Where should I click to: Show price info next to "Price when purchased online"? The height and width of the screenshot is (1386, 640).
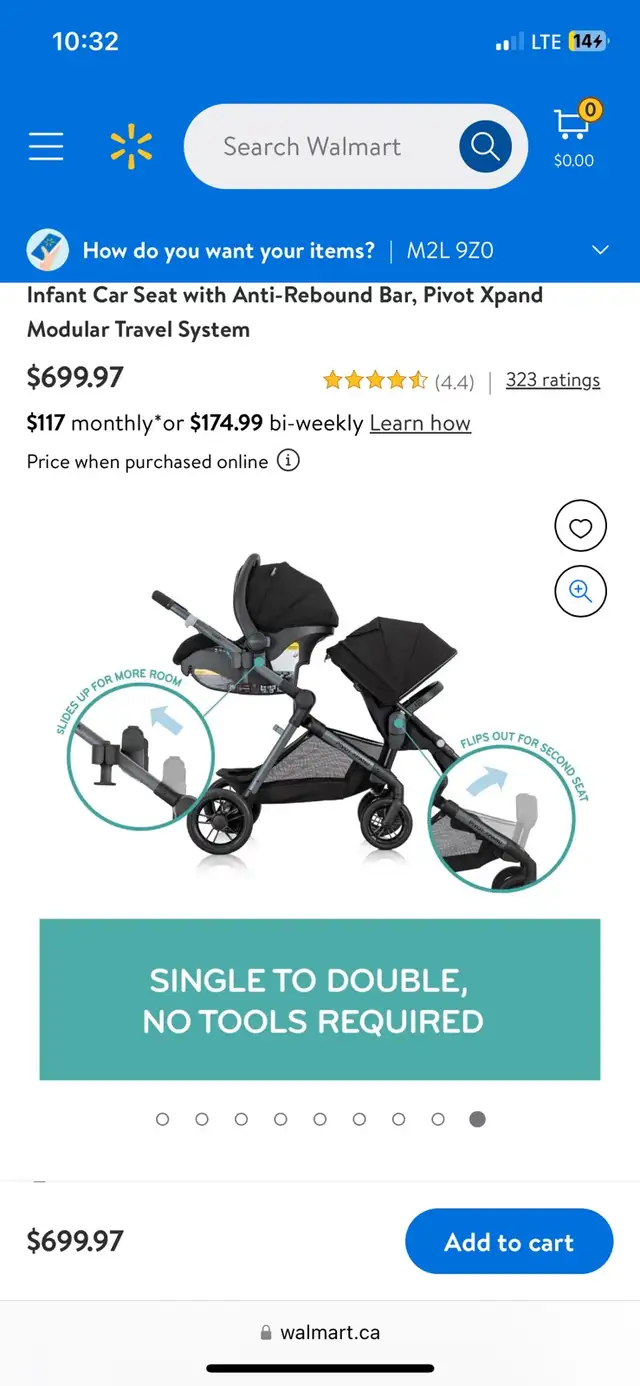(288, 461)
